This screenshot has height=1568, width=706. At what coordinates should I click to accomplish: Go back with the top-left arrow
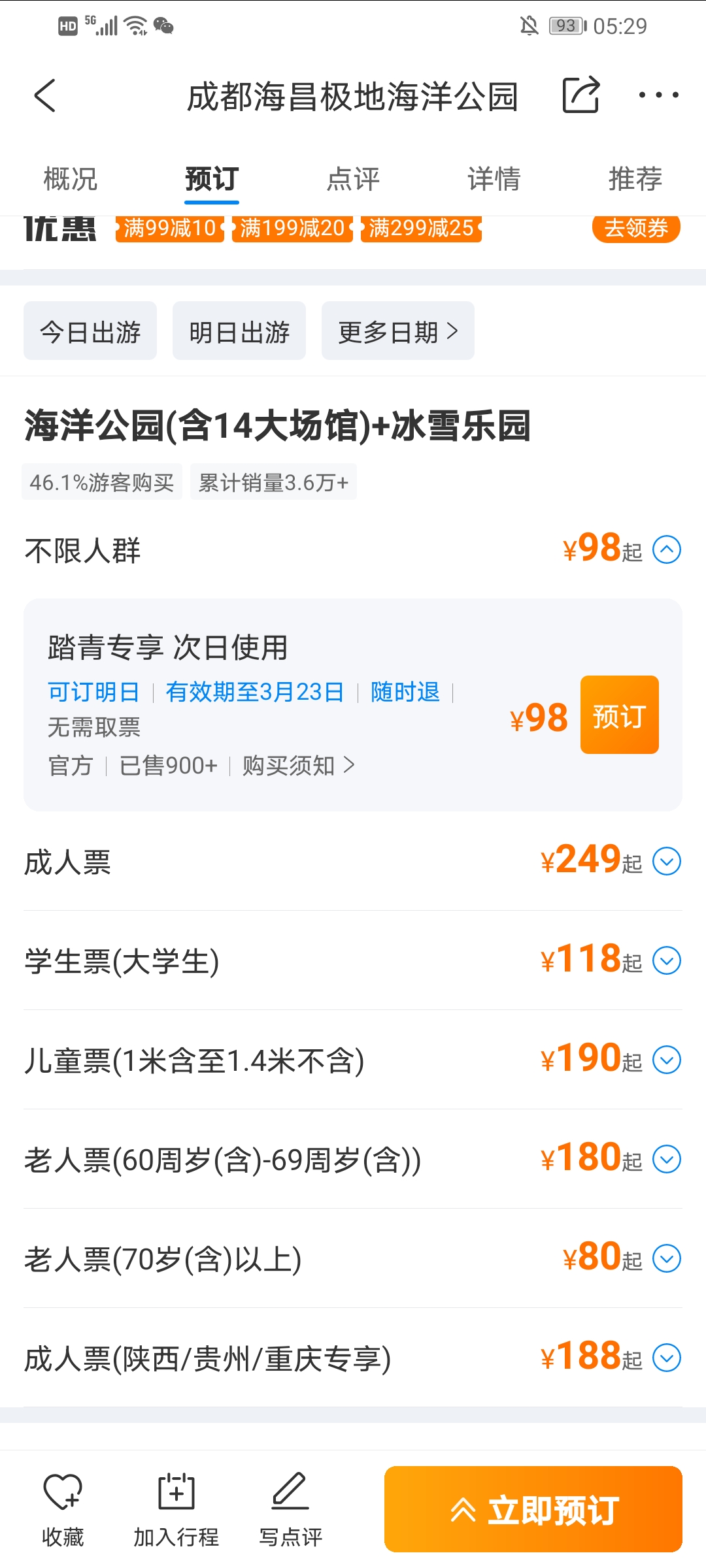[x=44, y=95]
